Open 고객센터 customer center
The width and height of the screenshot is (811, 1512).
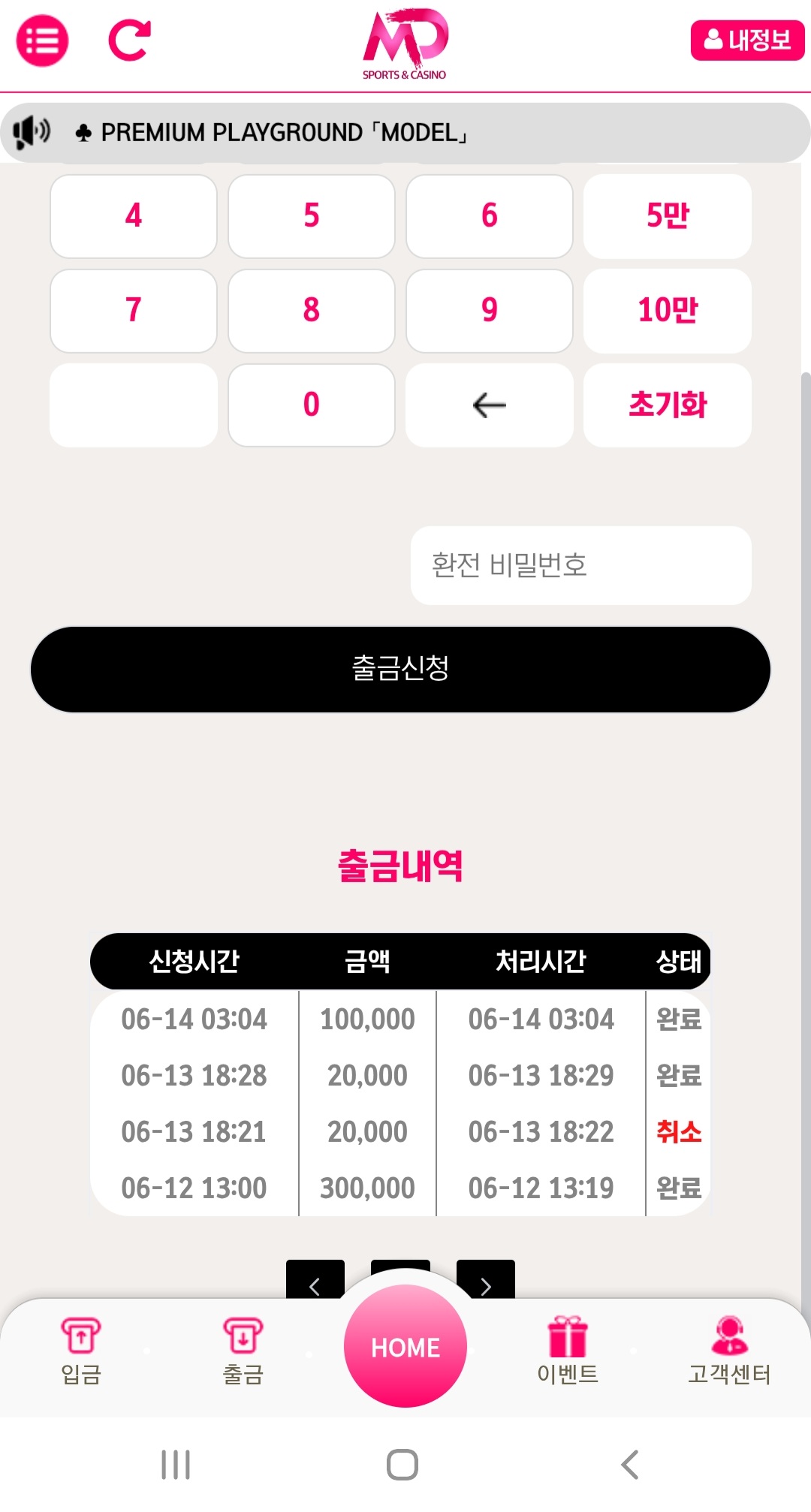729,1351
